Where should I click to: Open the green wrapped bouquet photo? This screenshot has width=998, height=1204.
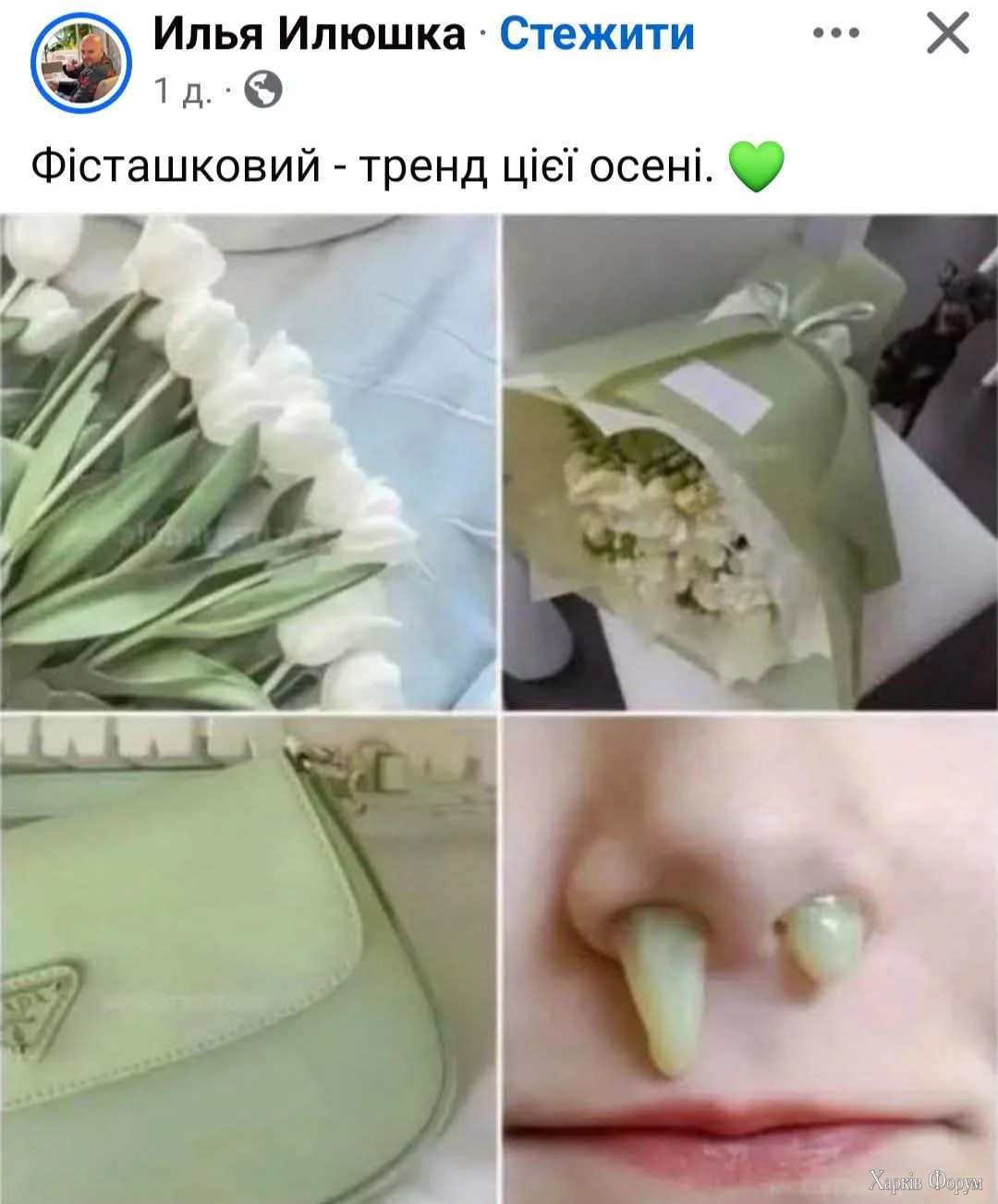click(749, 462)
